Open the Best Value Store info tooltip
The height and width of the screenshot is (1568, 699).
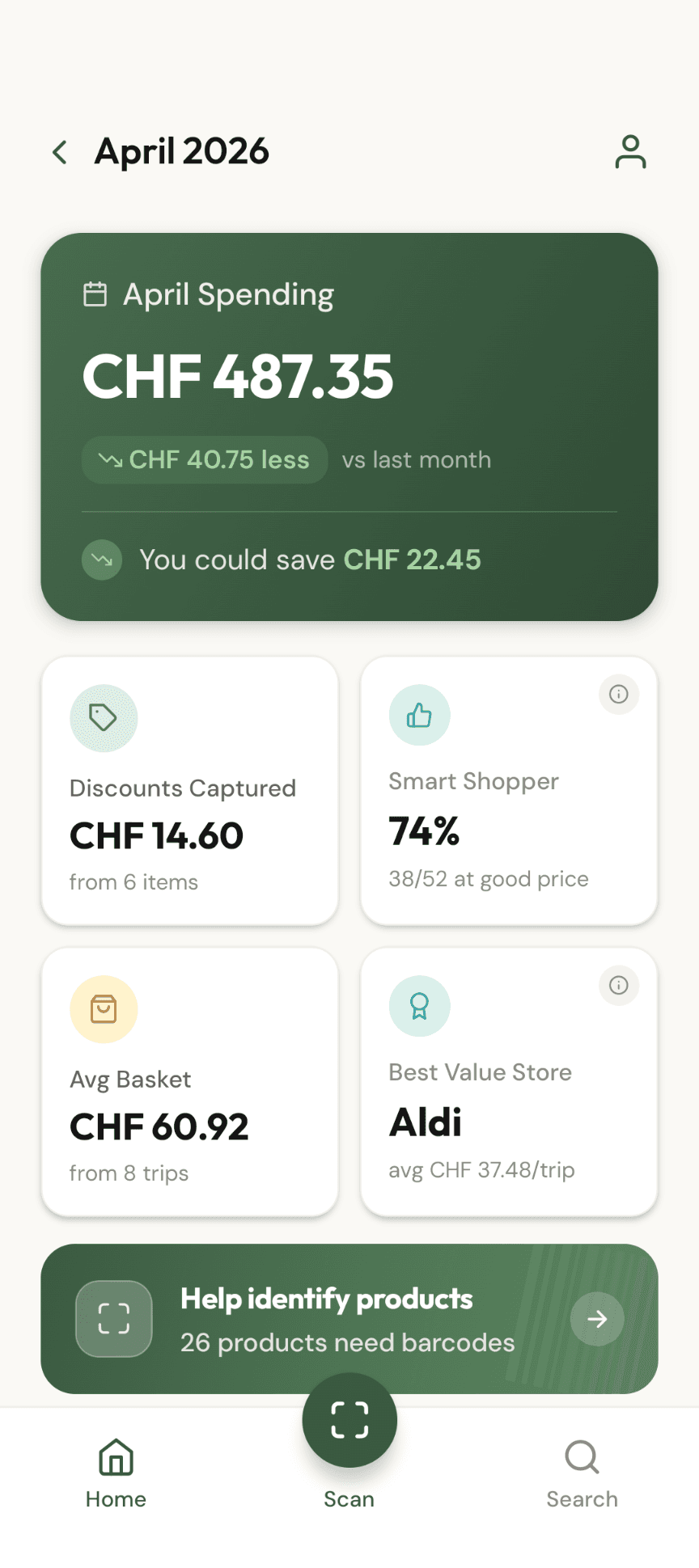click(618, 985)
